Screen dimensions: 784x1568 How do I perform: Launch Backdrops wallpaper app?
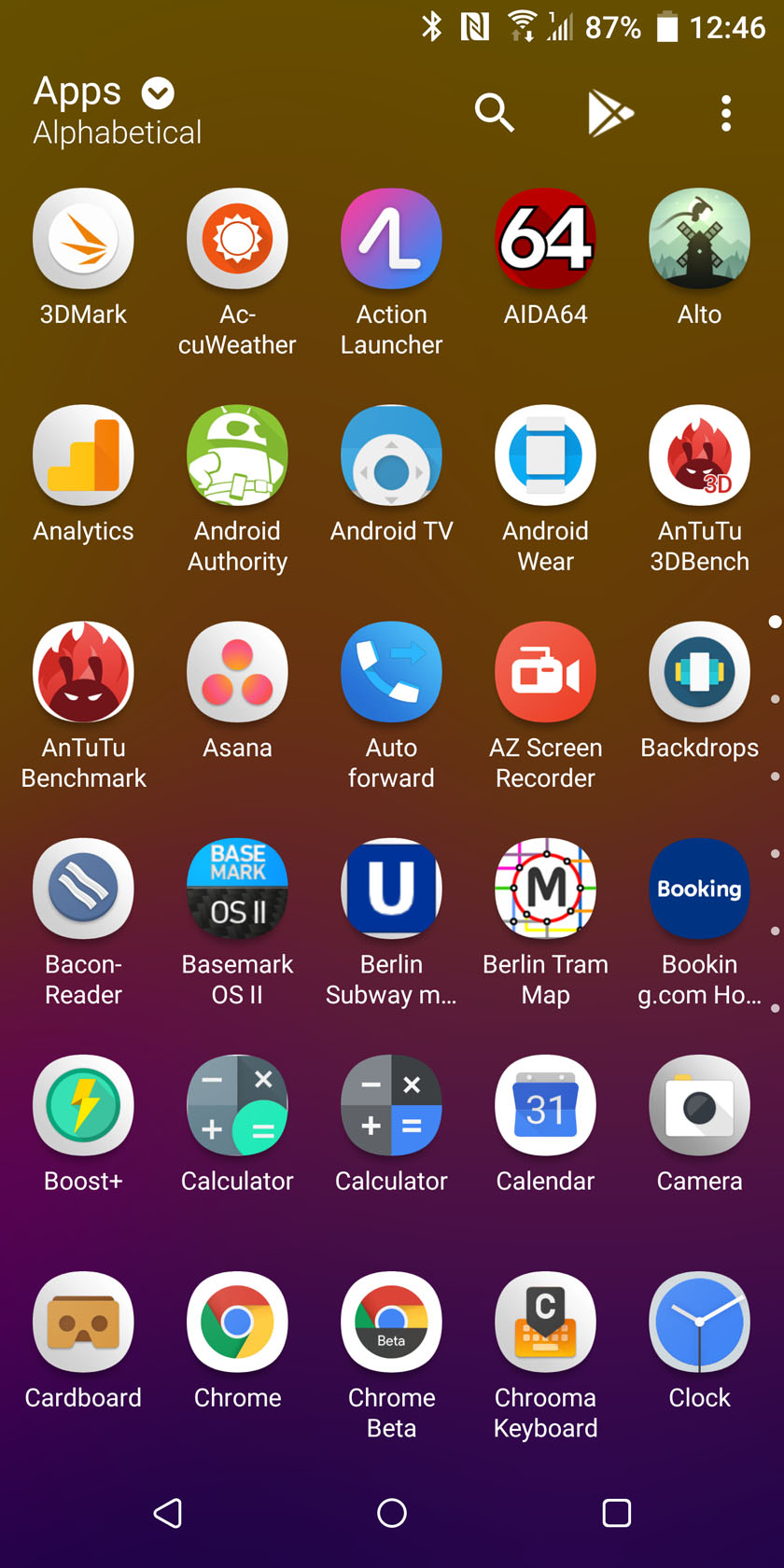[699, 672]
